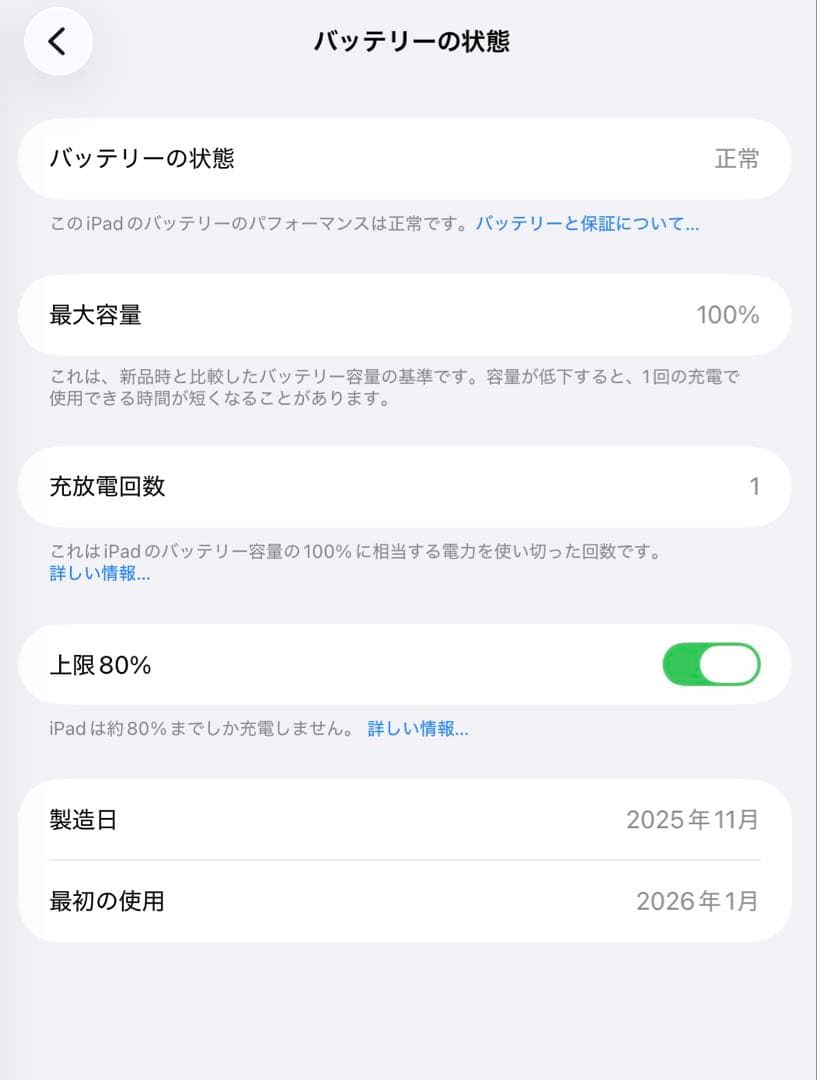Screen dimensions: 817x1080
Task: Tap the 最大容量 explanation paragraph
Action: pyautogui.click(x=400, y=385)
